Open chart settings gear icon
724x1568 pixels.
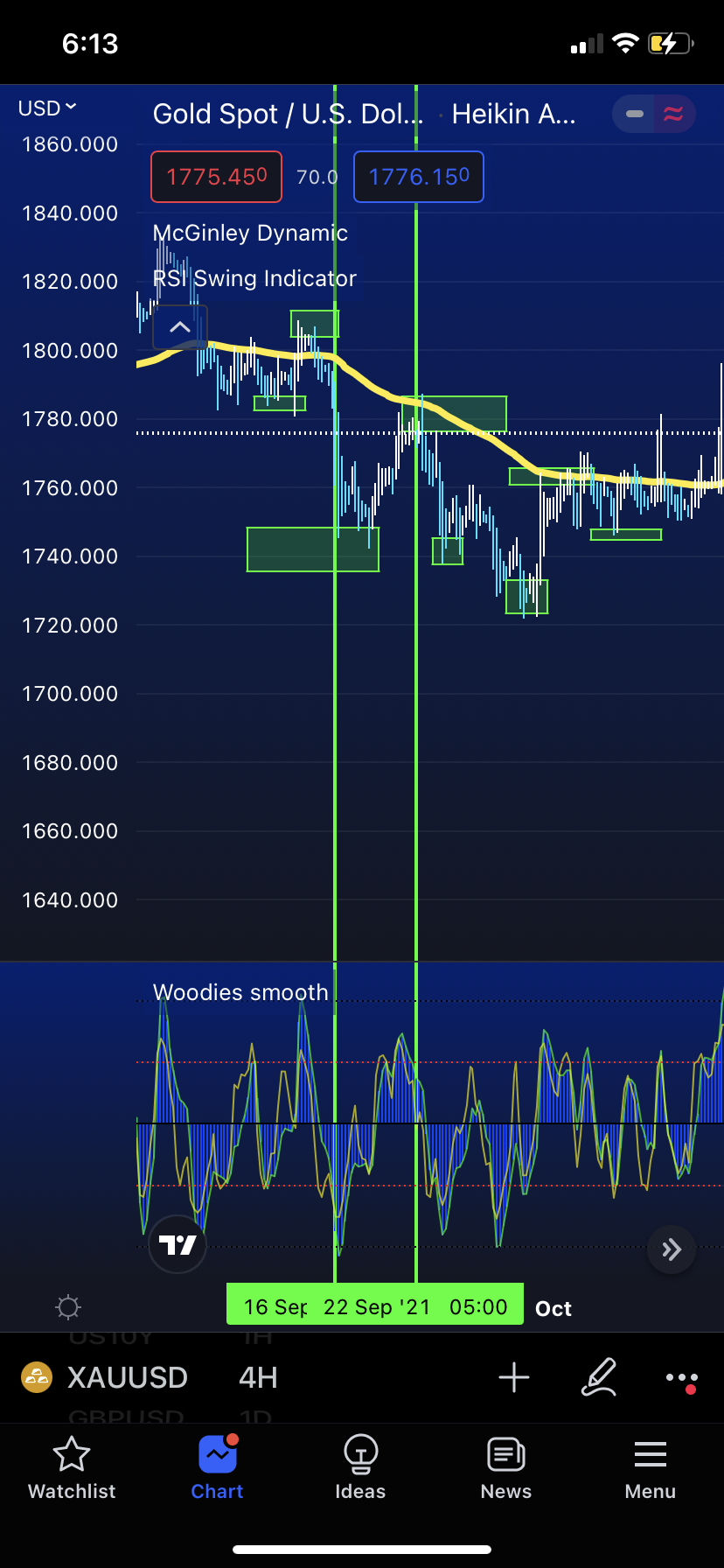click(x=68, y=1307)
